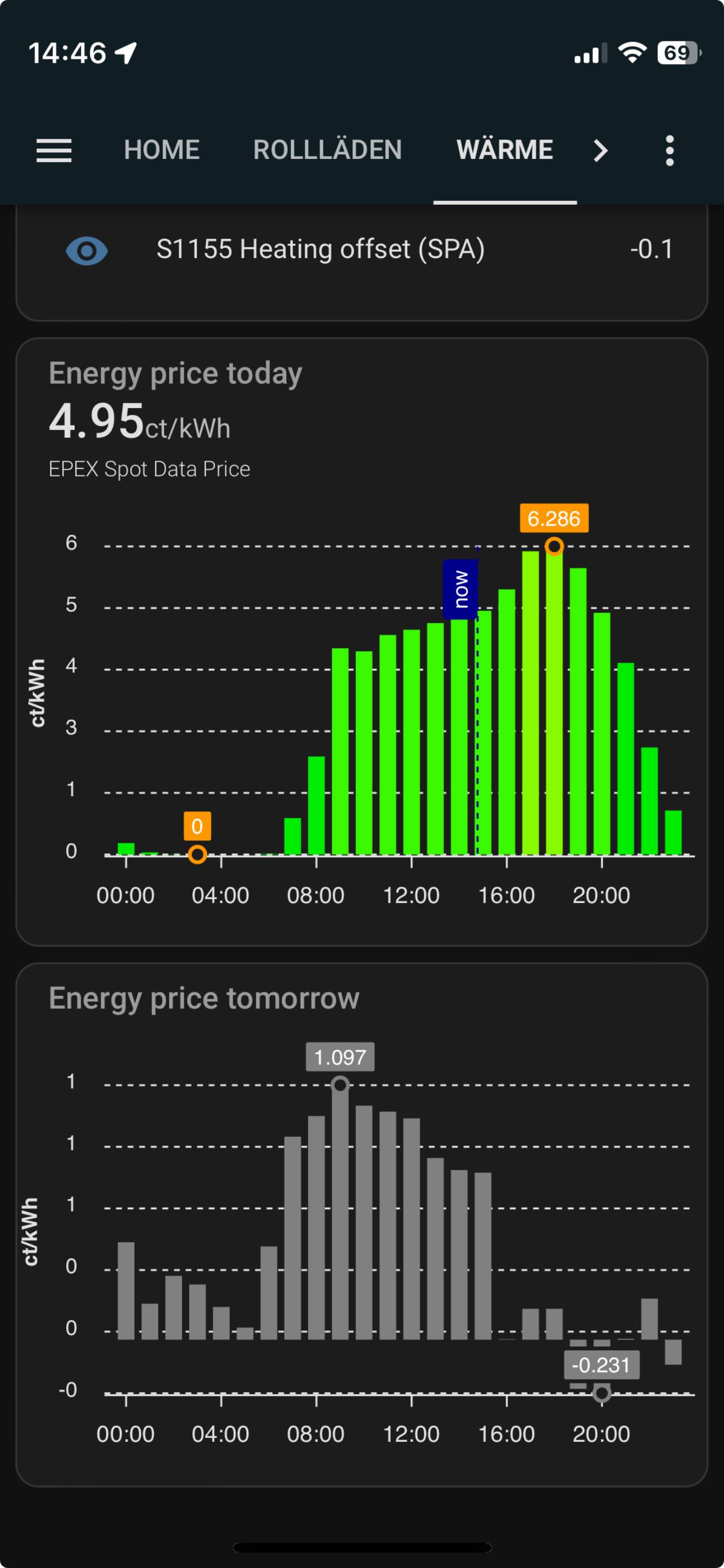
Task: Open the three-dot overflow menu
Action: pyautogui.click(x=669, y=151)
